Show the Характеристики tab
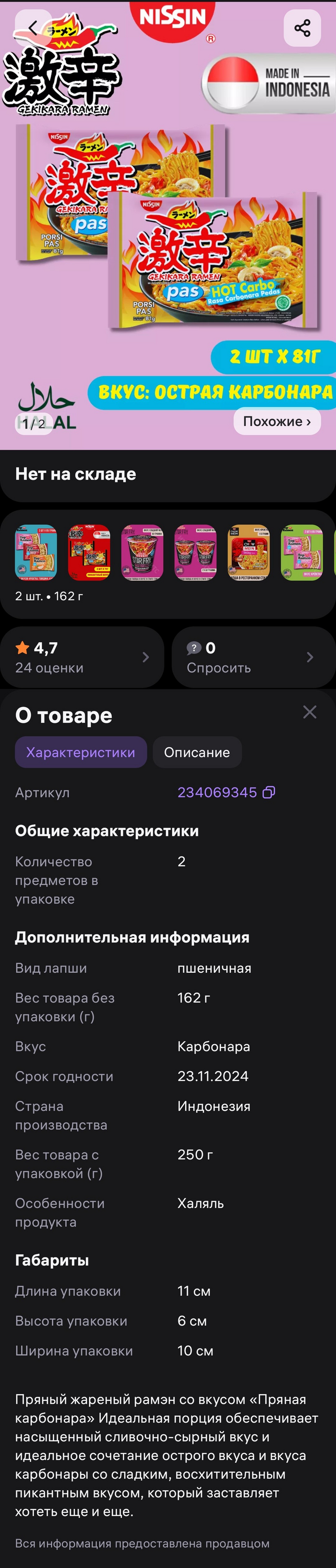Viewport: 336px width, 1568px height. (x=80, y=752)
